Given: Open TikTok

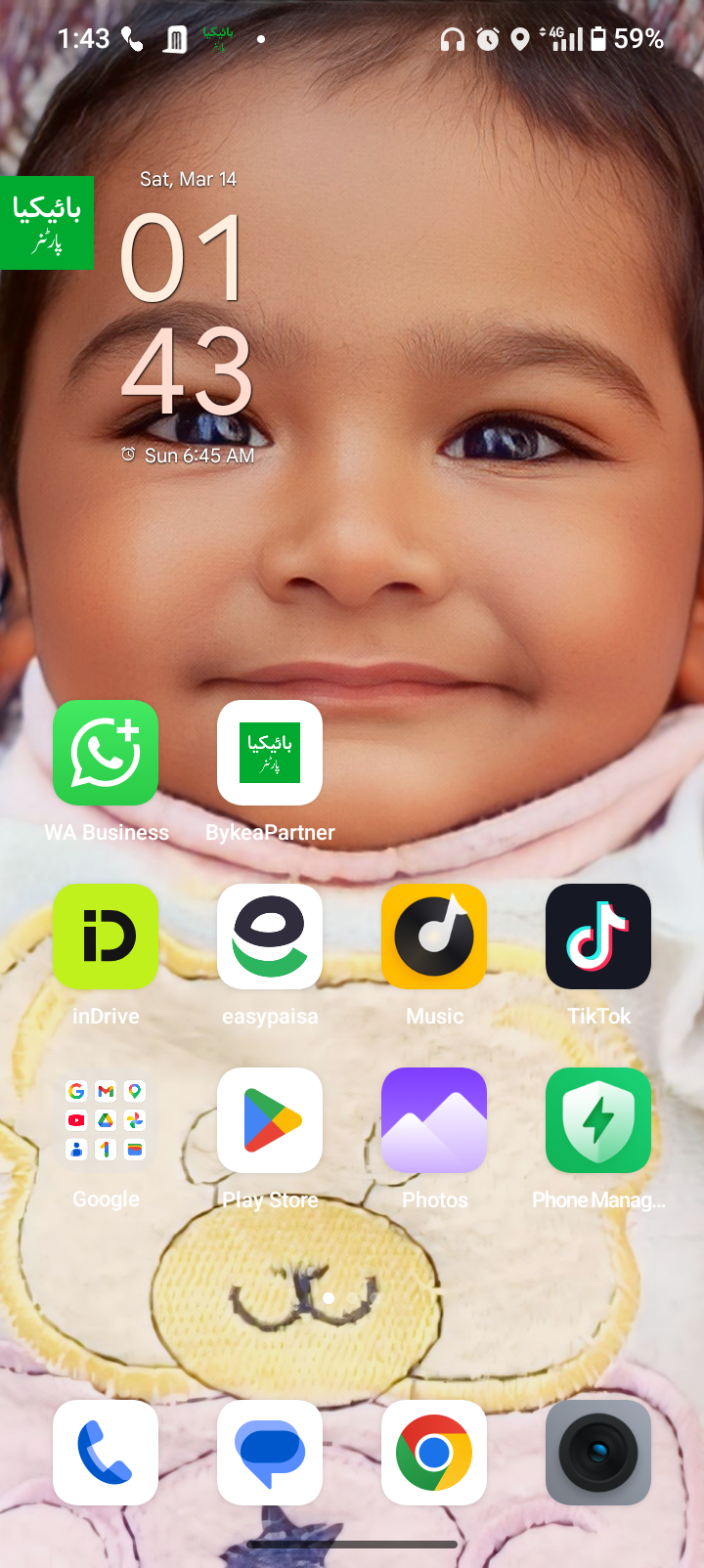Looking at the screenshot, I should click(x=598, y=936).
